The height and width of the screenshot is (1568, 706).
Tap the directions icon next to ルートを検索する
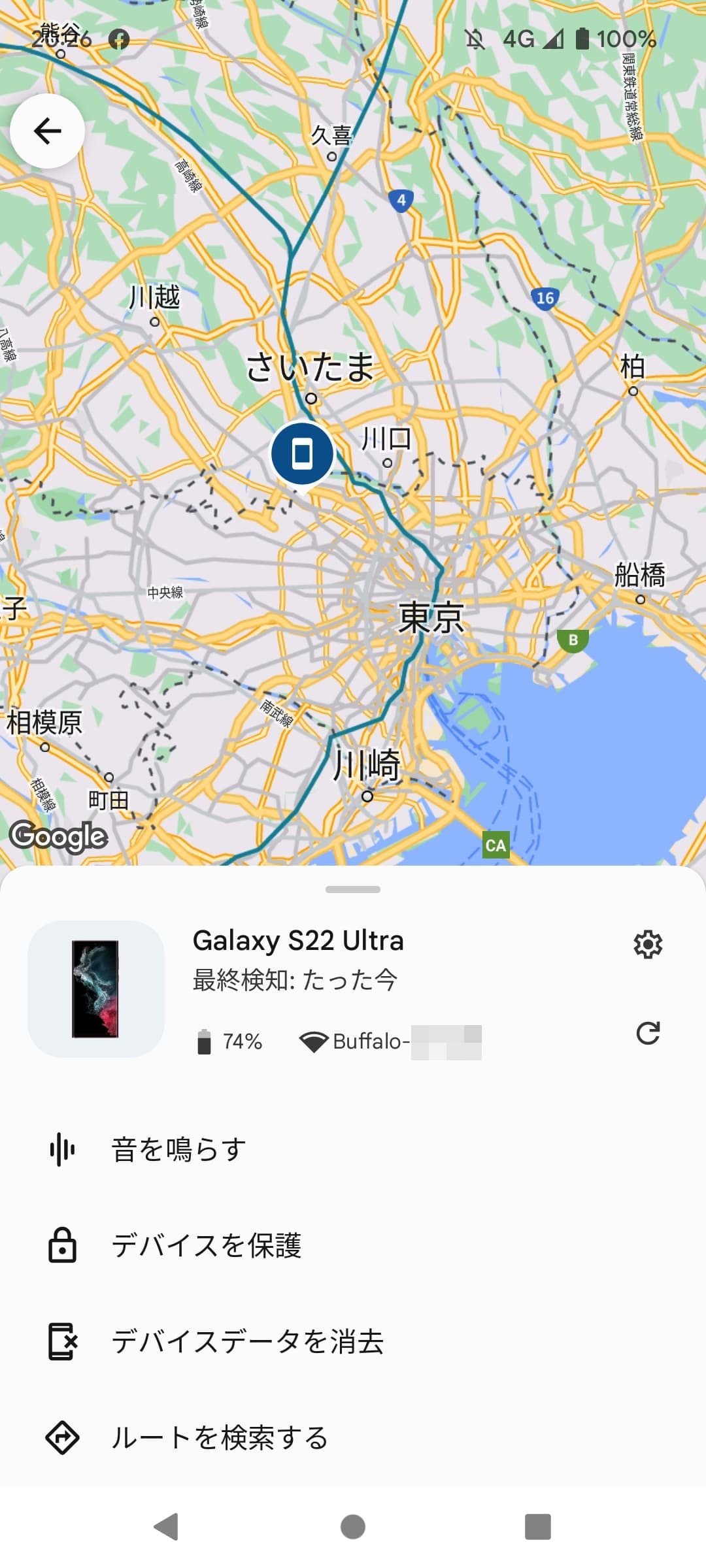[63, 1437]
